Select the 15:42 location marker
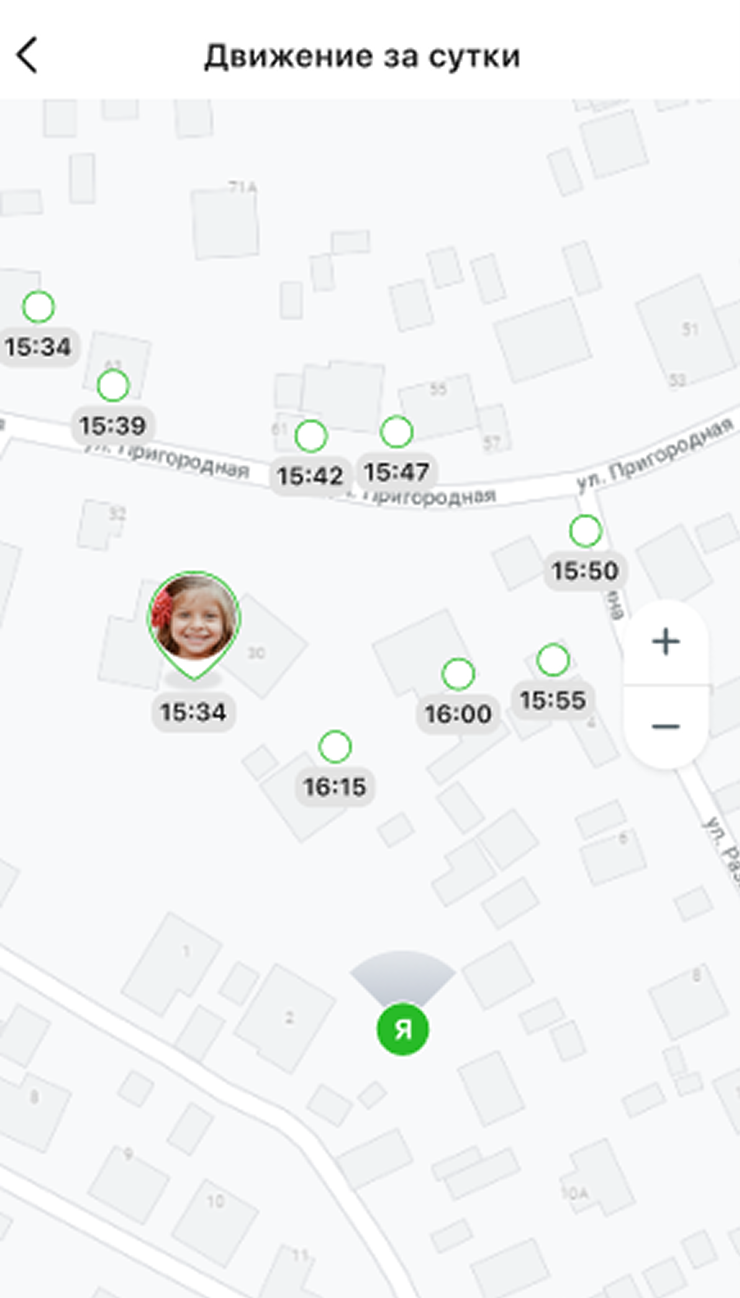740x1298 pixels. [311, 436]
